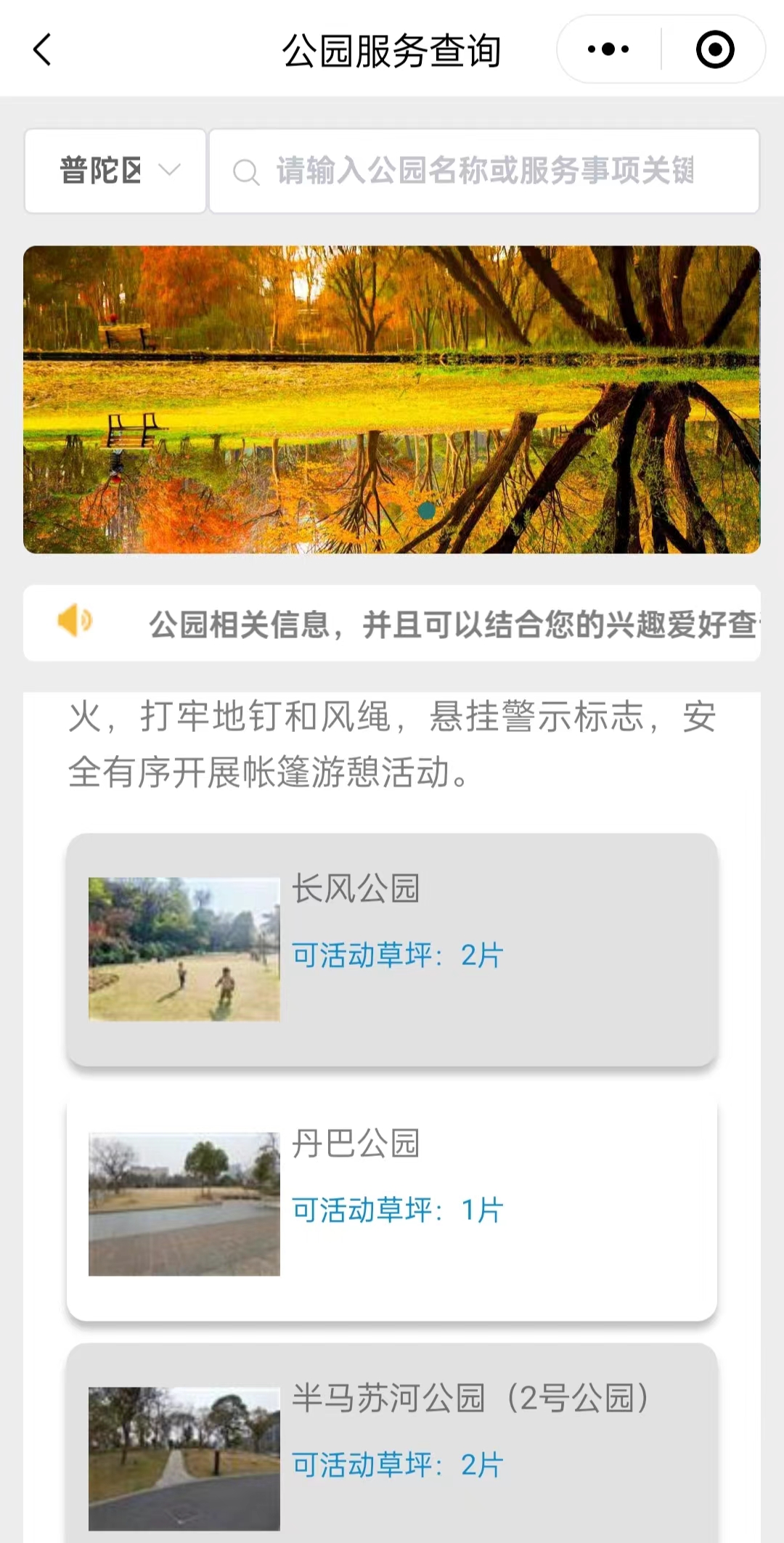Image resolution: width=784 pixels, height=1543 pixels.
Task: Open the autumn park banner image
Action: click(x=392, y=399)
